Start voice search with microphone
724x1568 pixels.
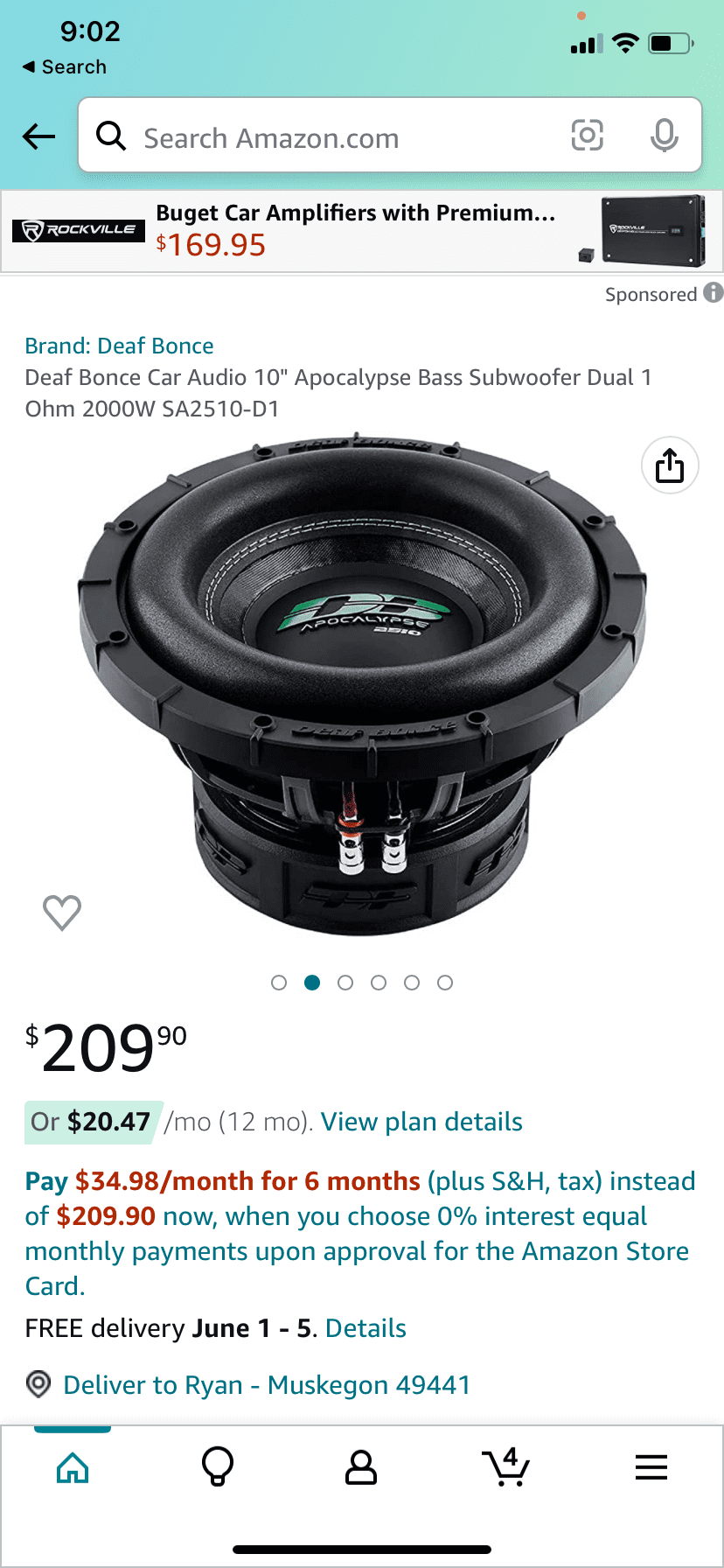coord(664,136)
